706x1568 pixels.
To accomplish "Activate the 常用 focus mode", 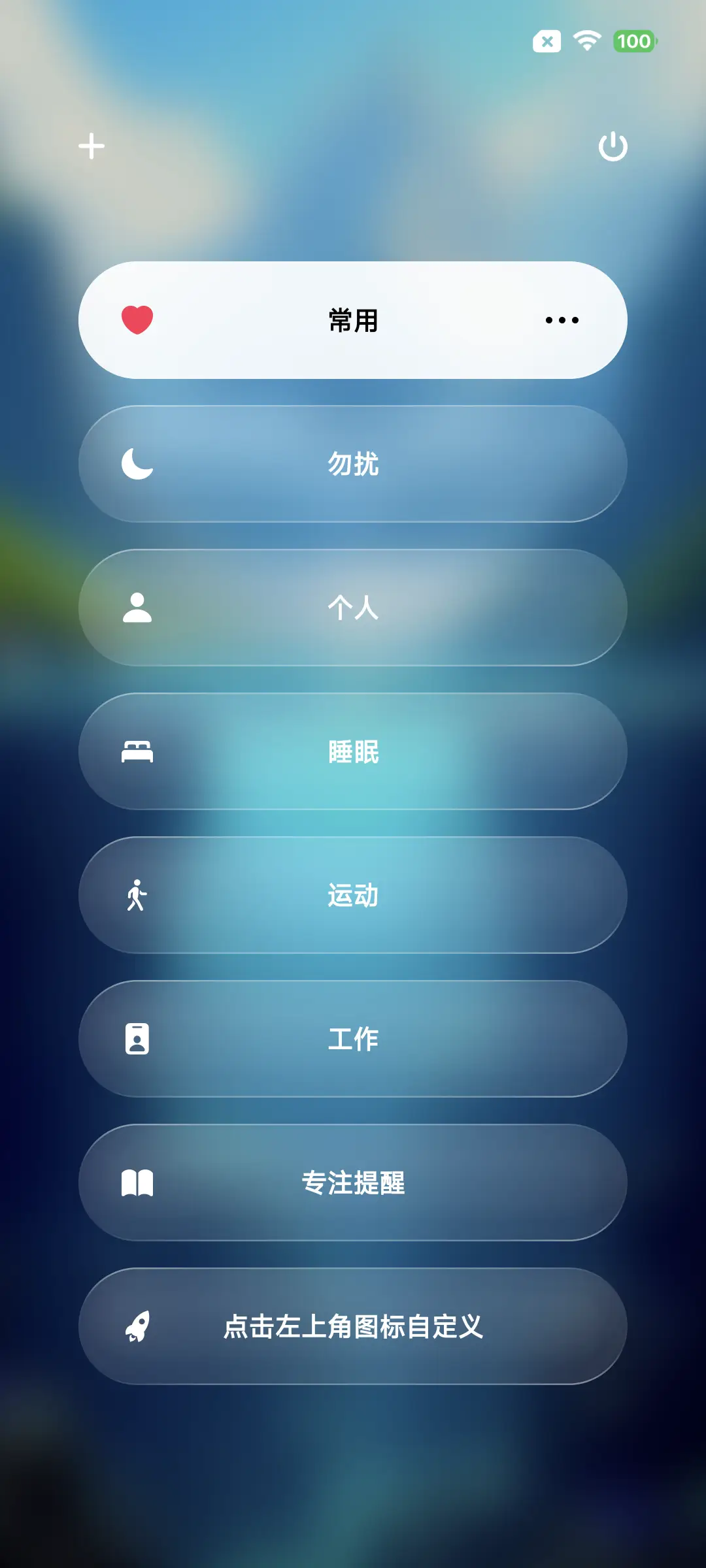I will pos(353,320).
